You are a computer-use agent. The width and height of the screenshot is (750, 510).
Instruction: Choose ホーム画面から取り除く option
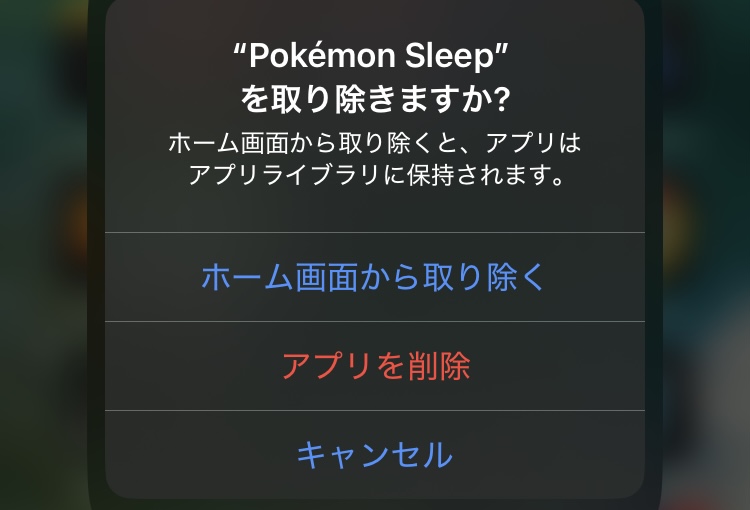374,277
